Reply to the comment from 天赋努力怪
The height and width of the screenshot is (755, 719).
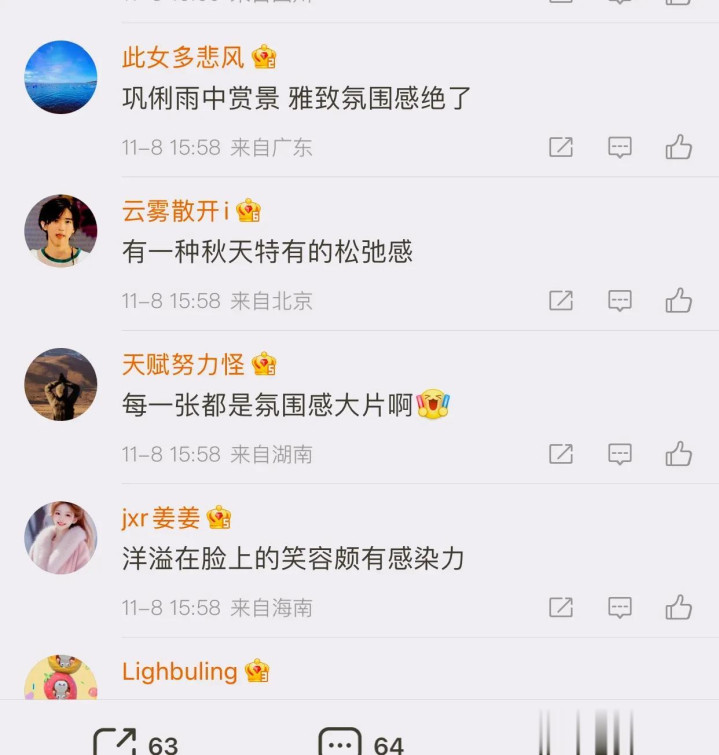point(620,454)
